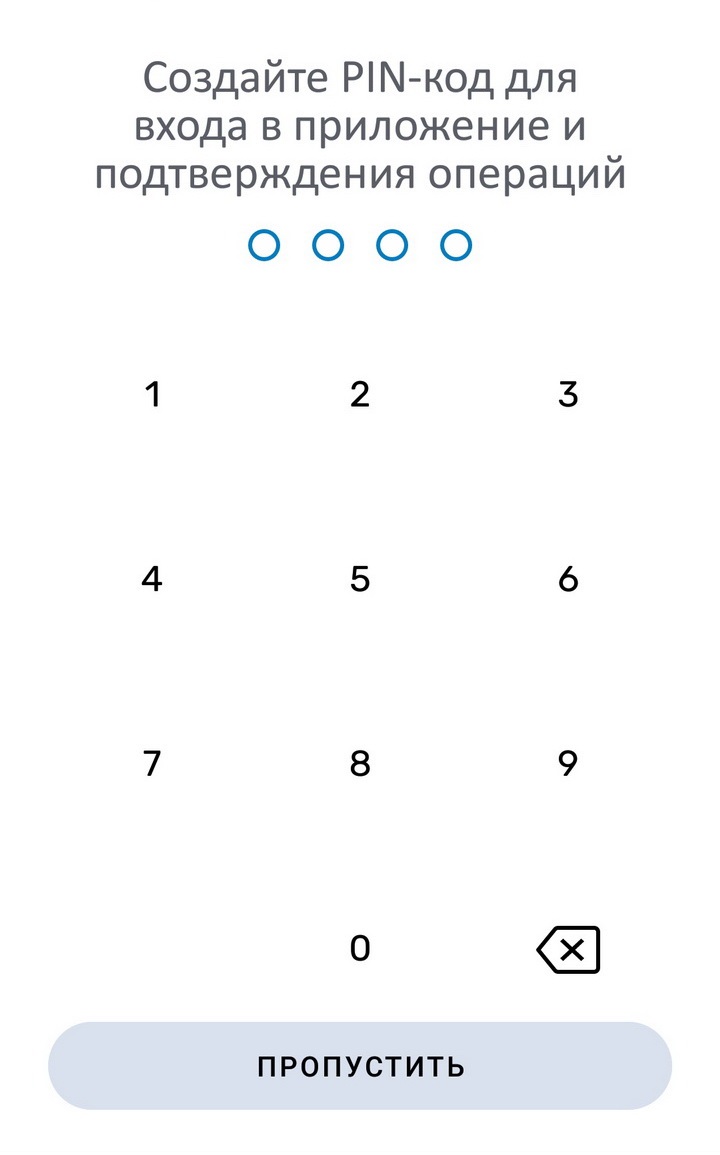Enter digit 0 on the keypad
The image size is (720, 1155).
(x=360, y=948)
